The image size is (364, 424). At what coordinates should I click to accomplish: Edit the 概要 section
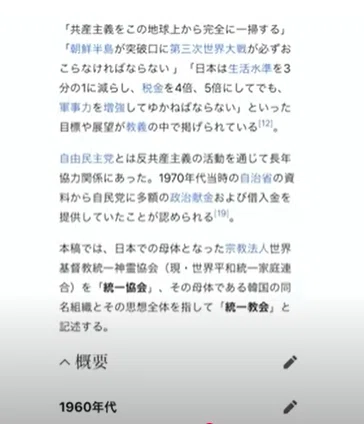(x=290, y=362)
